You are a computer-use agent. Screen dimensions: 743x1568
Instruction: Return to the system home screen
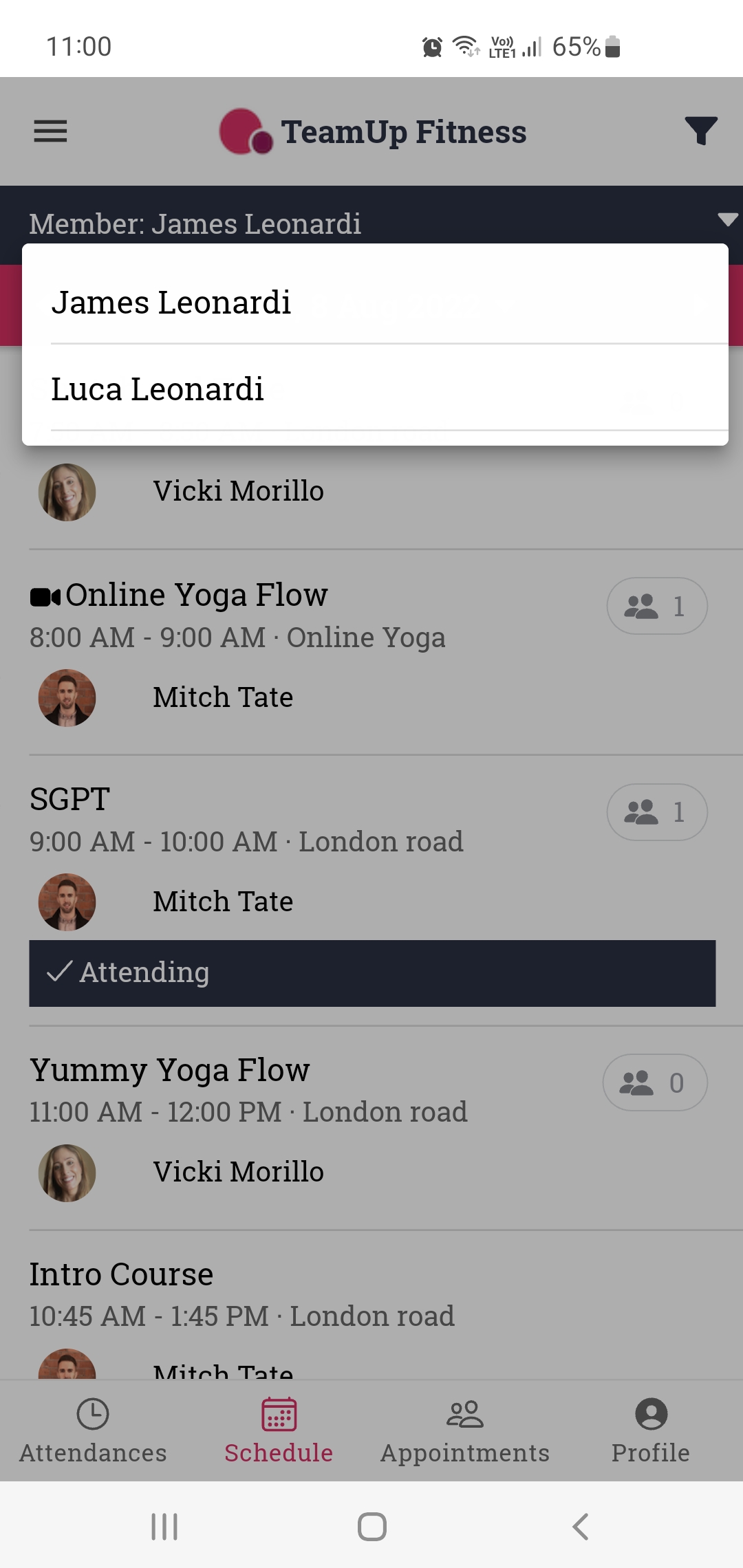pos(371,1527)
